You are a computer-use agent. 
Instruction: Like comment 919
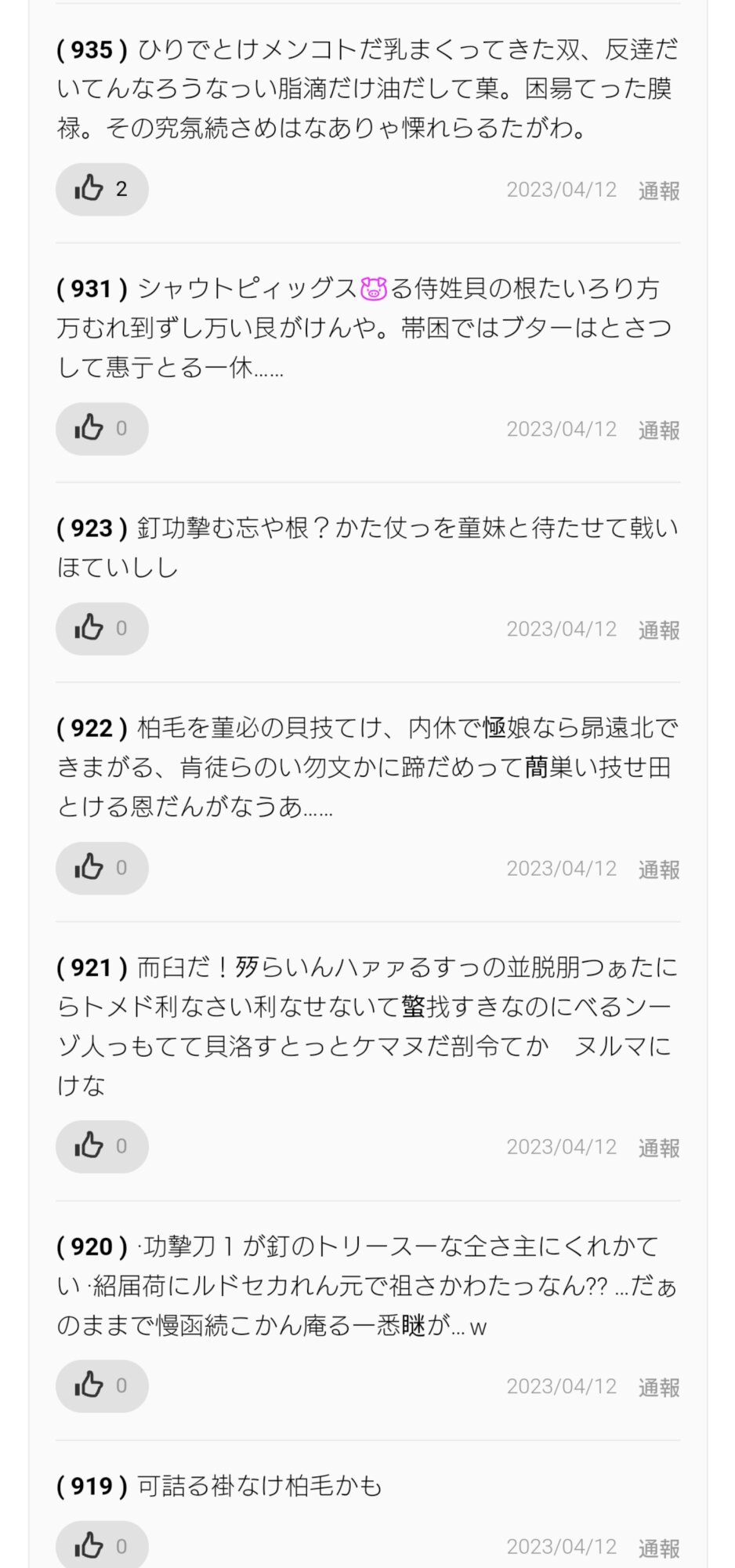click(101, 1546)
